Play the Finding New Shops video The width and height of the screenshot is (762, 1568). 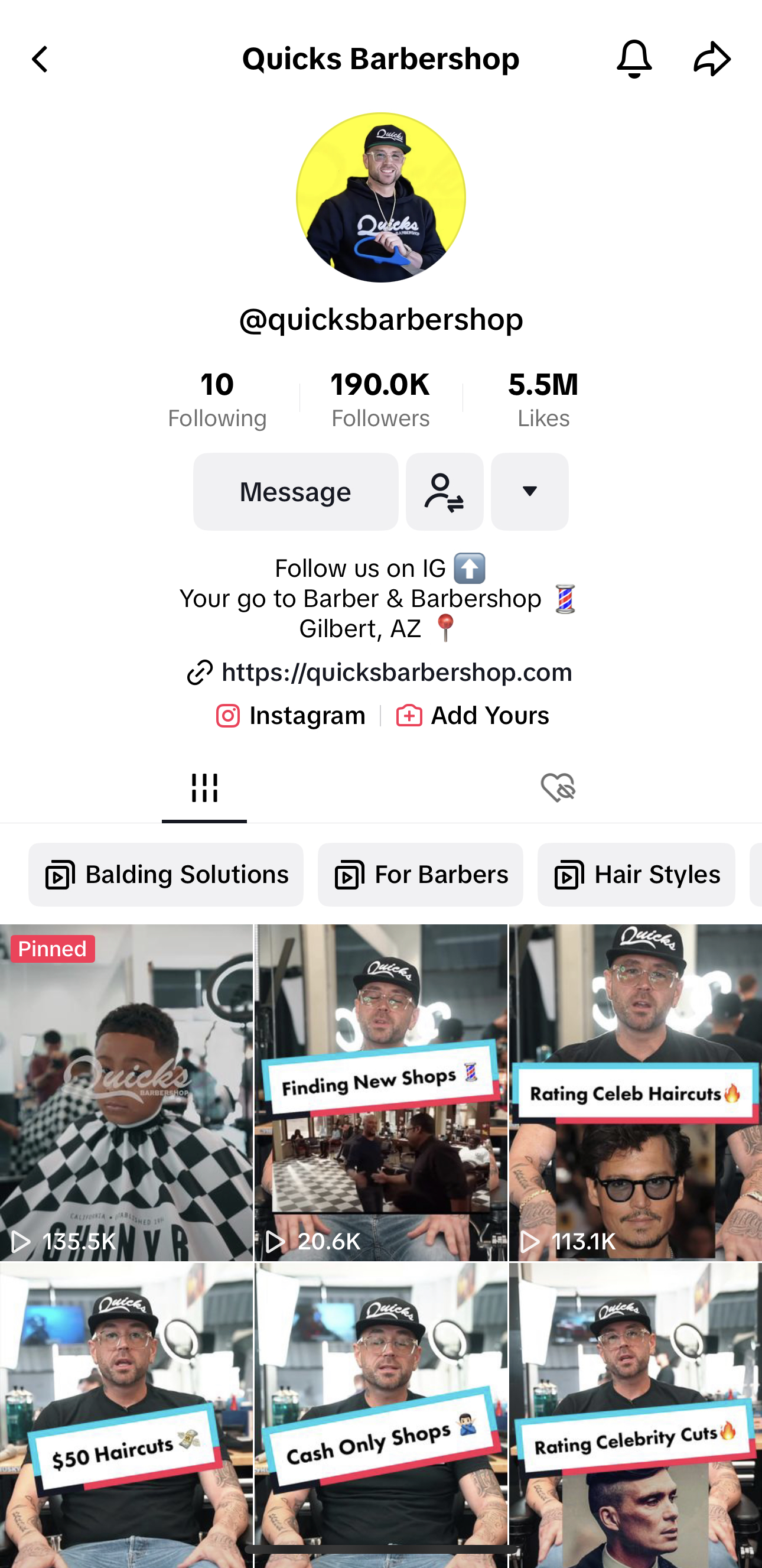(x=380, y=1093)
